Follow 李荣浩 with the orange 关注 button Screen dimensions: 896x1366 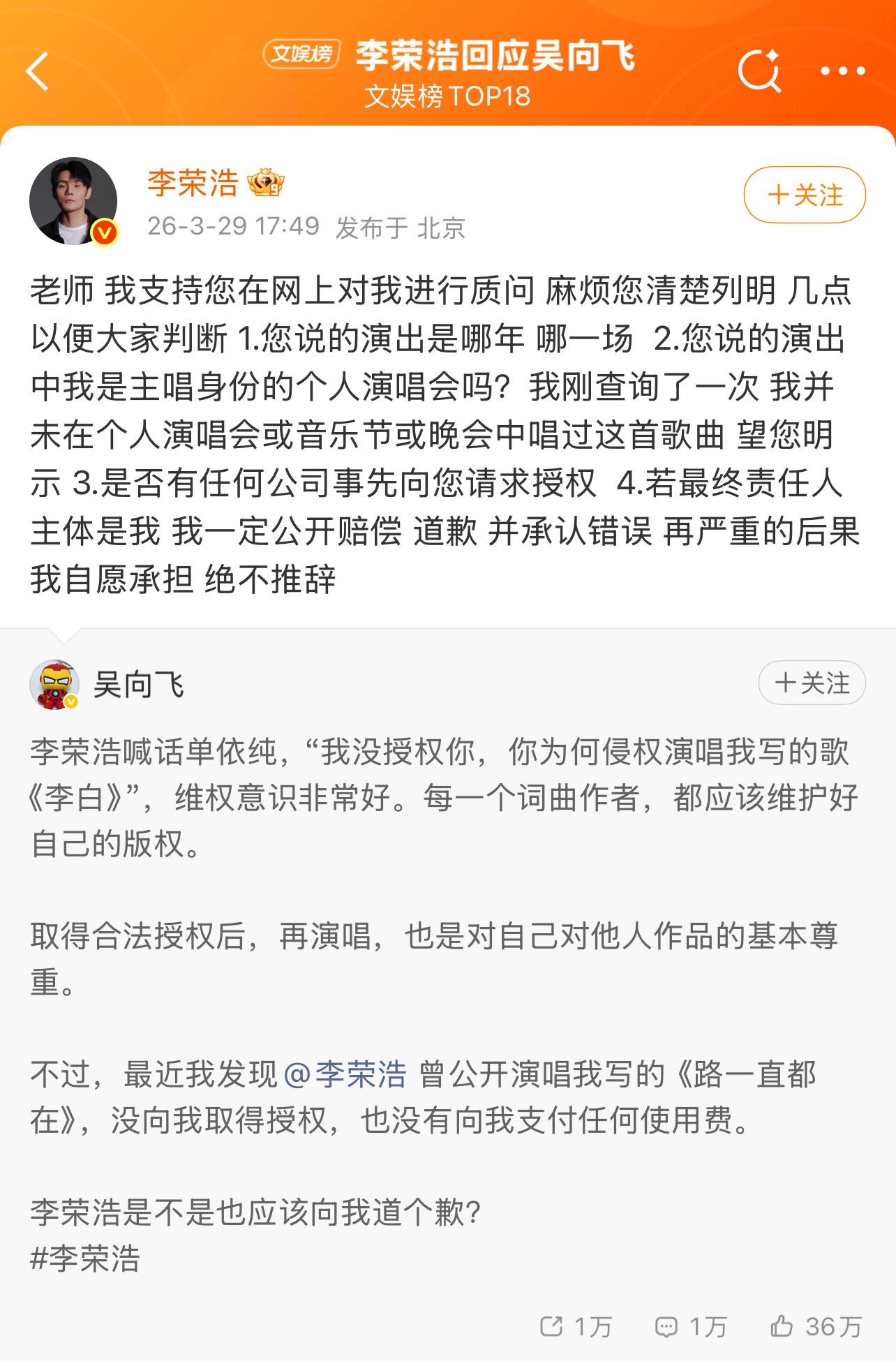point(805,195)
